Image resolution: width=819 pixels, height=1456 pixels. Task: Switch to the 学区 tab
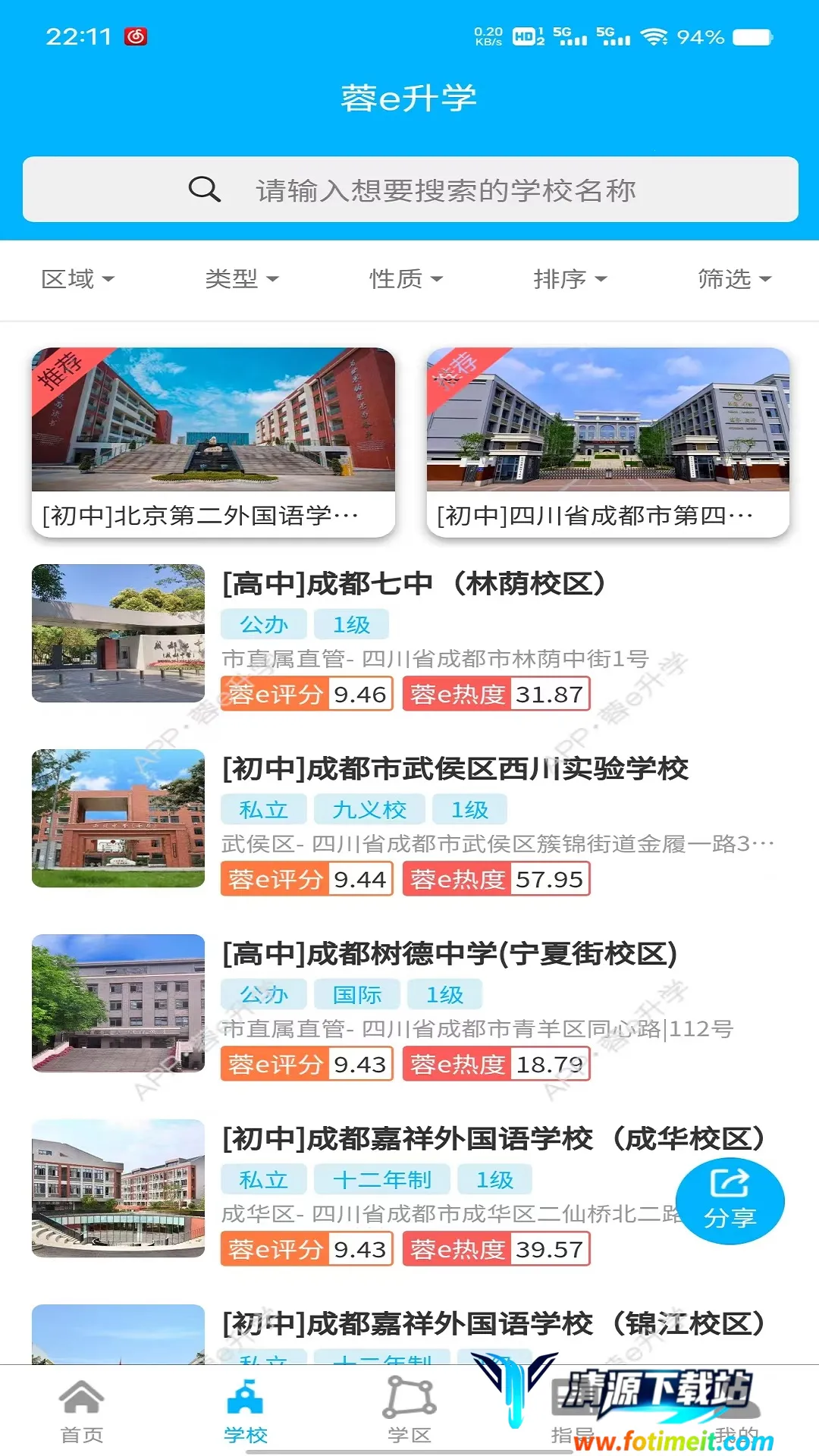coord(409,1412)
